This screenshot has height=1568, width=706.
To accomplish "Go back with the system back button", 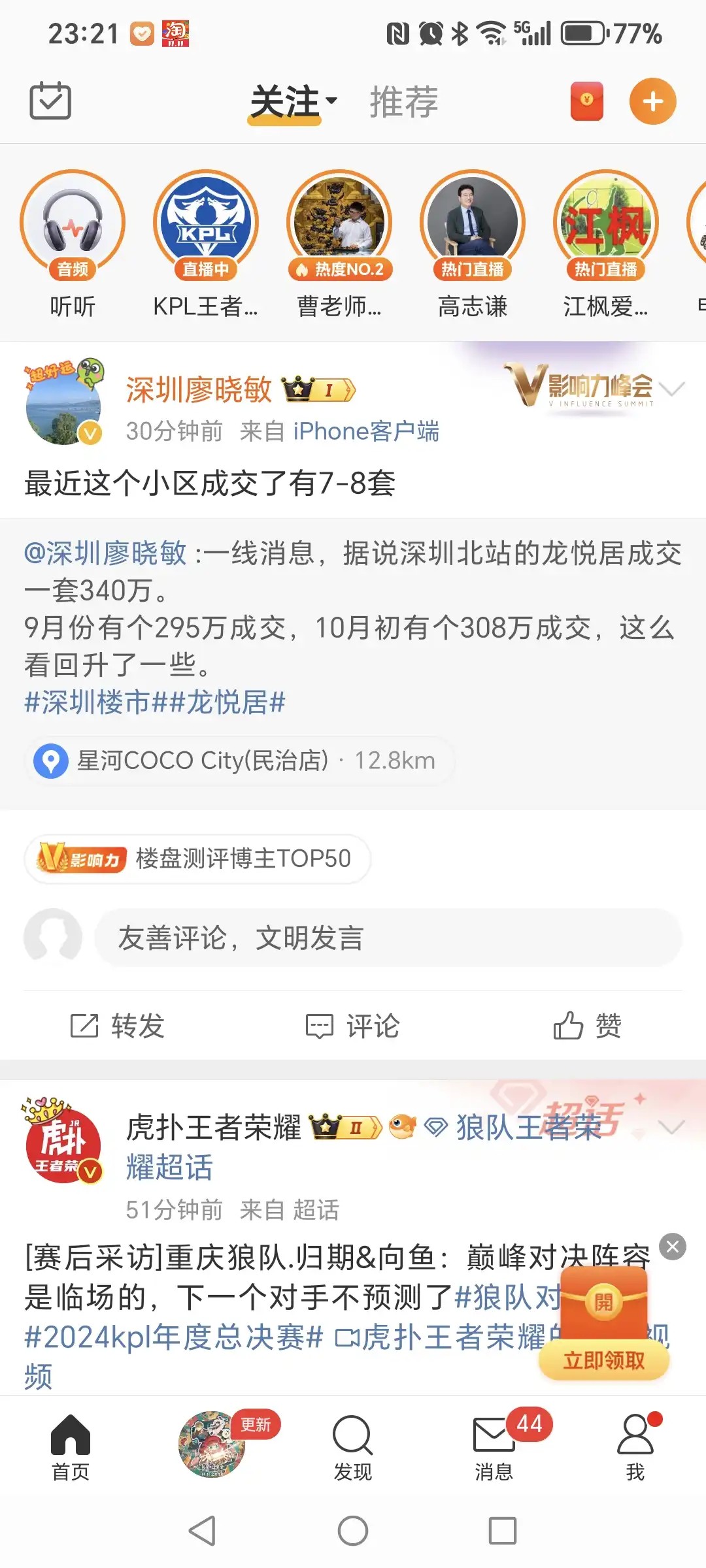I will 203,1531.
